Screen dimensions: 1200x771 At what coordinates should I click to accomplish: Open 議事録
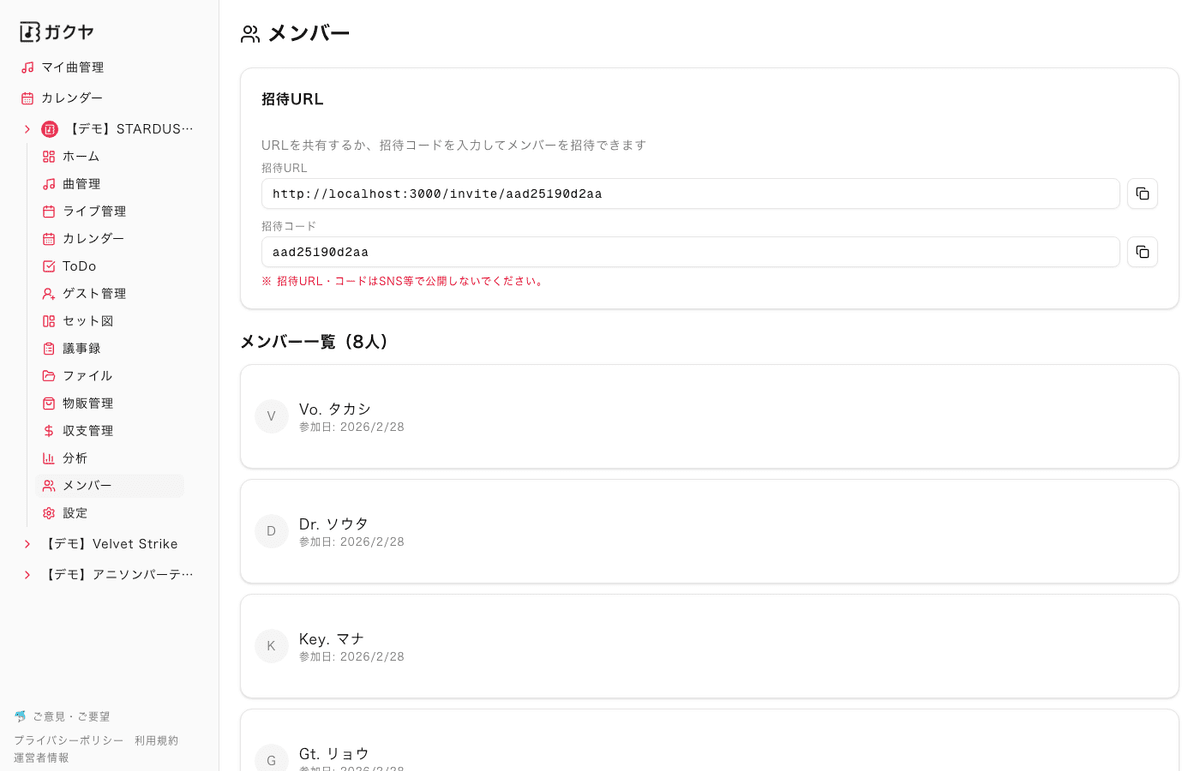click(x=81, y=348)
